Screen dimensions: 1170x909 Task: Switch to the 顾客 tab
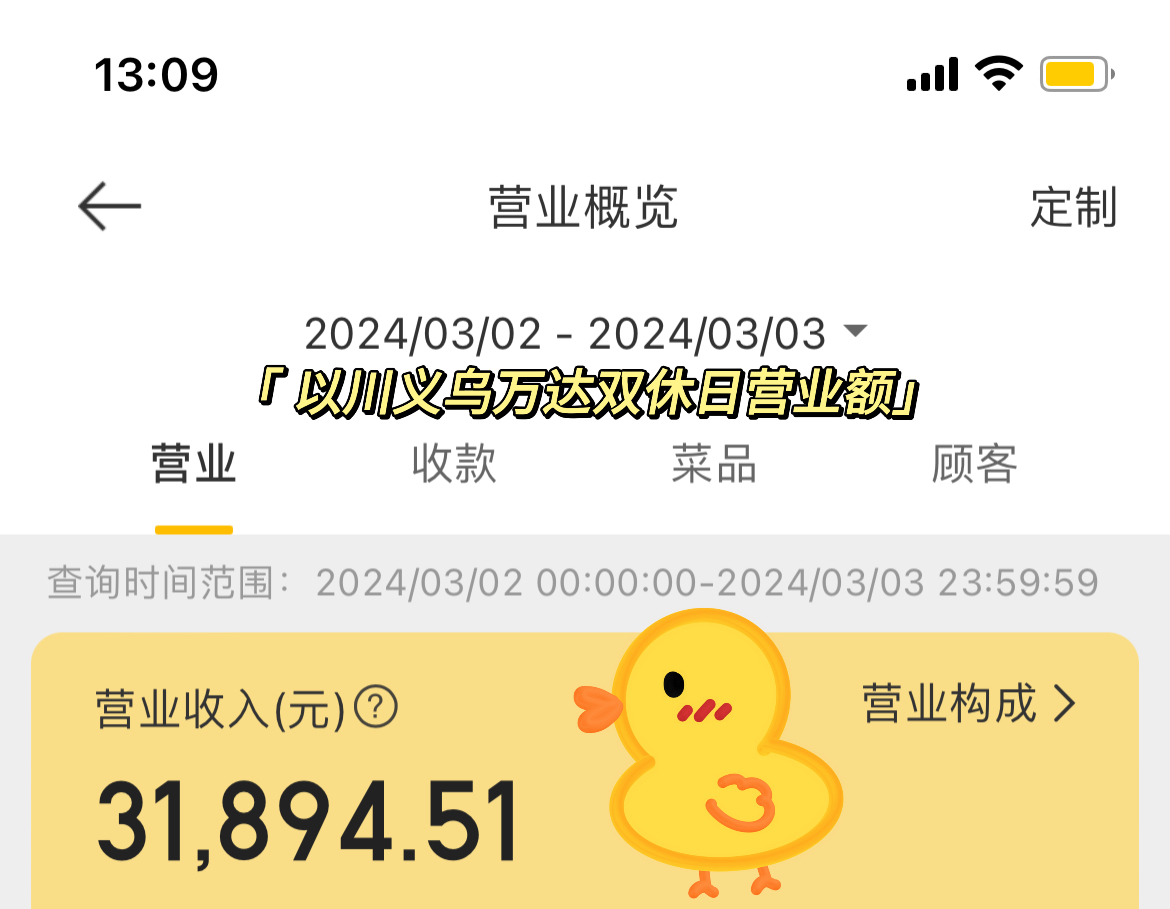point(974,465)
